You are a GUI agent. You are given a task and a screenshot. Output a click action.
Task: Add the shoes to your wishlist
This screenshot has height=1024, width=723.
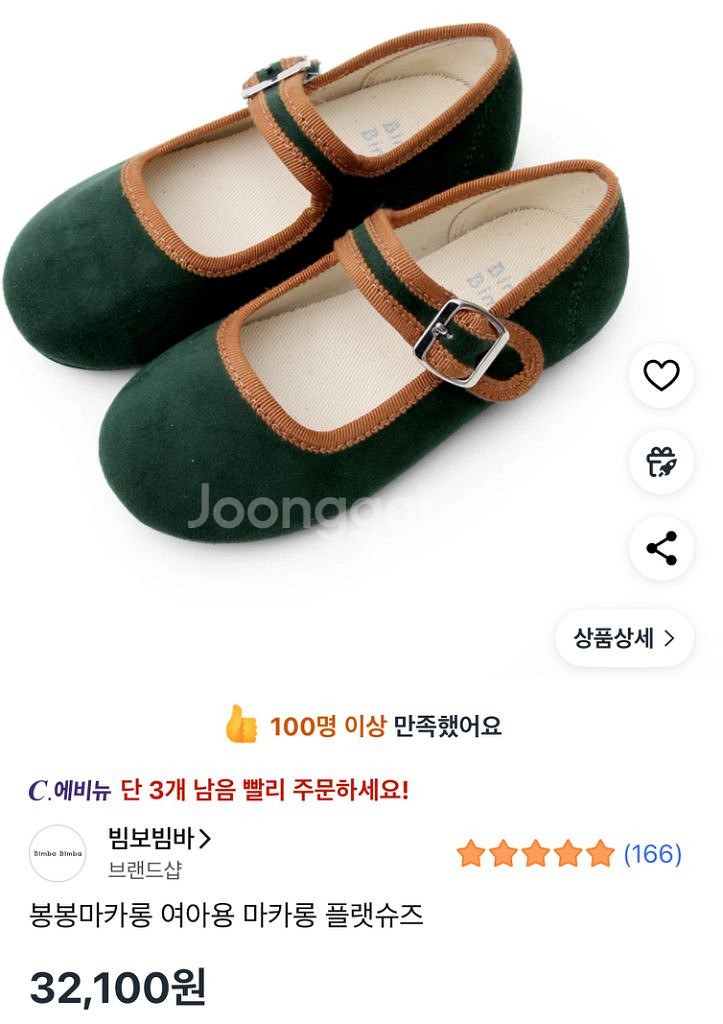click(x=661, y=376)
